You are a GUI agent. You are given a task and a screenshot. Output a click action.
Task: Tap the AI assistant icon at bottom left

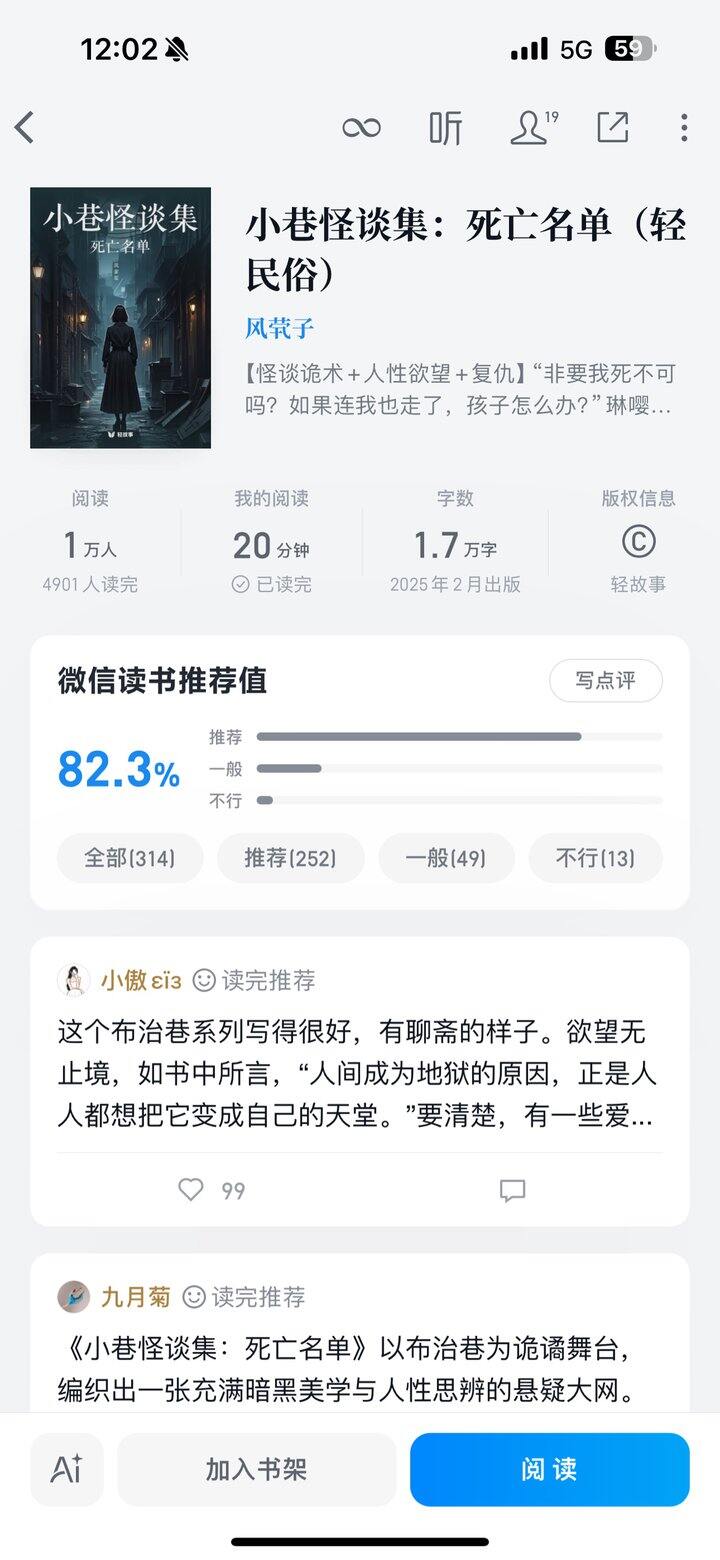pos(66,1469)
